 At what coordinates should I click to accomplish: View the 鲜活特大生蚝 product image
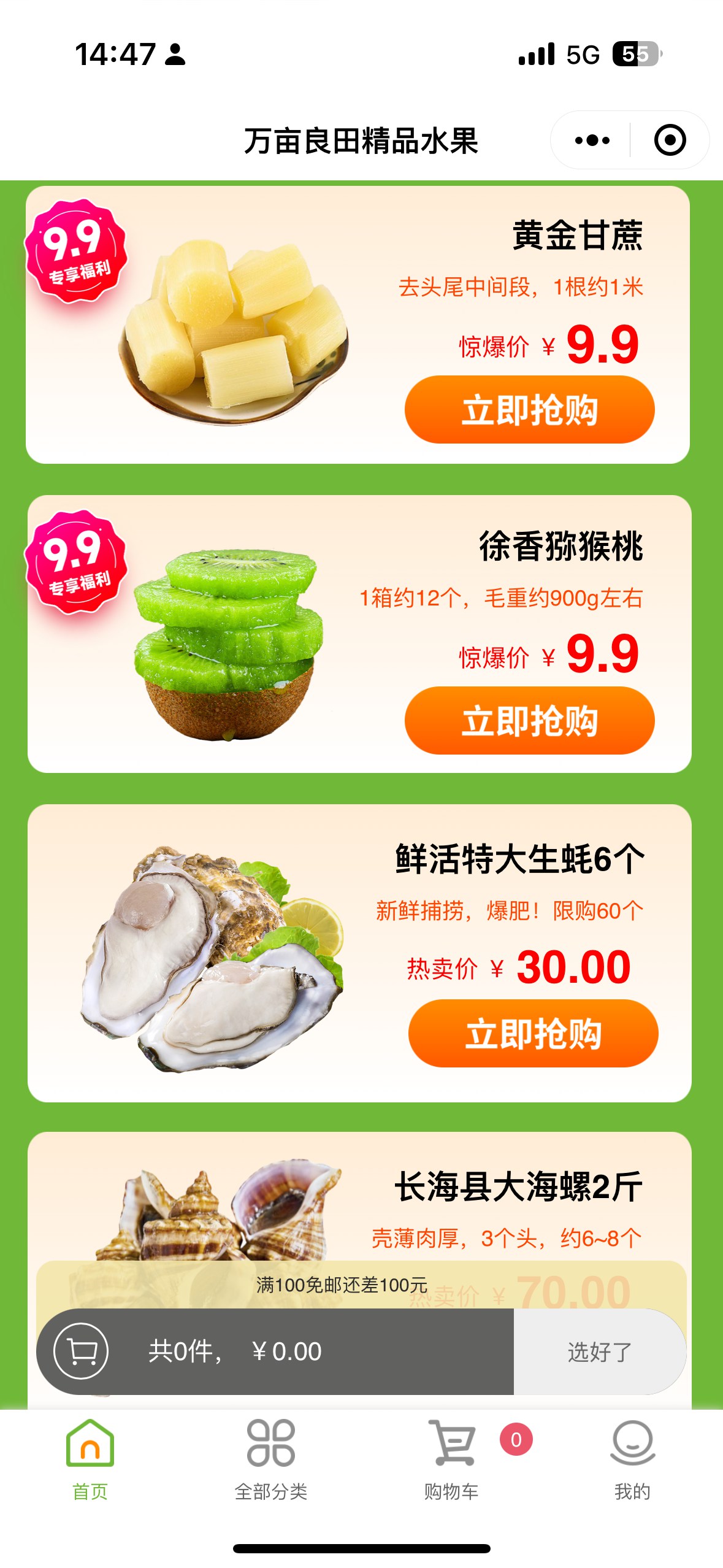click(212, 958)
